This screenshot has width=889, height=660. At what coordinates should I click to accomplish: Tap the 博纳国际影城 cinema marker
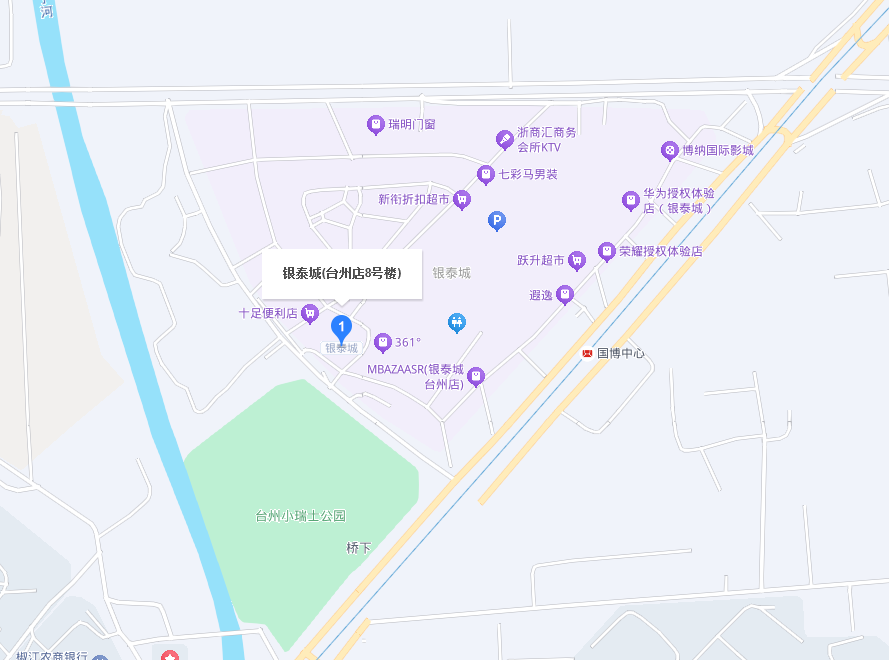669,151
